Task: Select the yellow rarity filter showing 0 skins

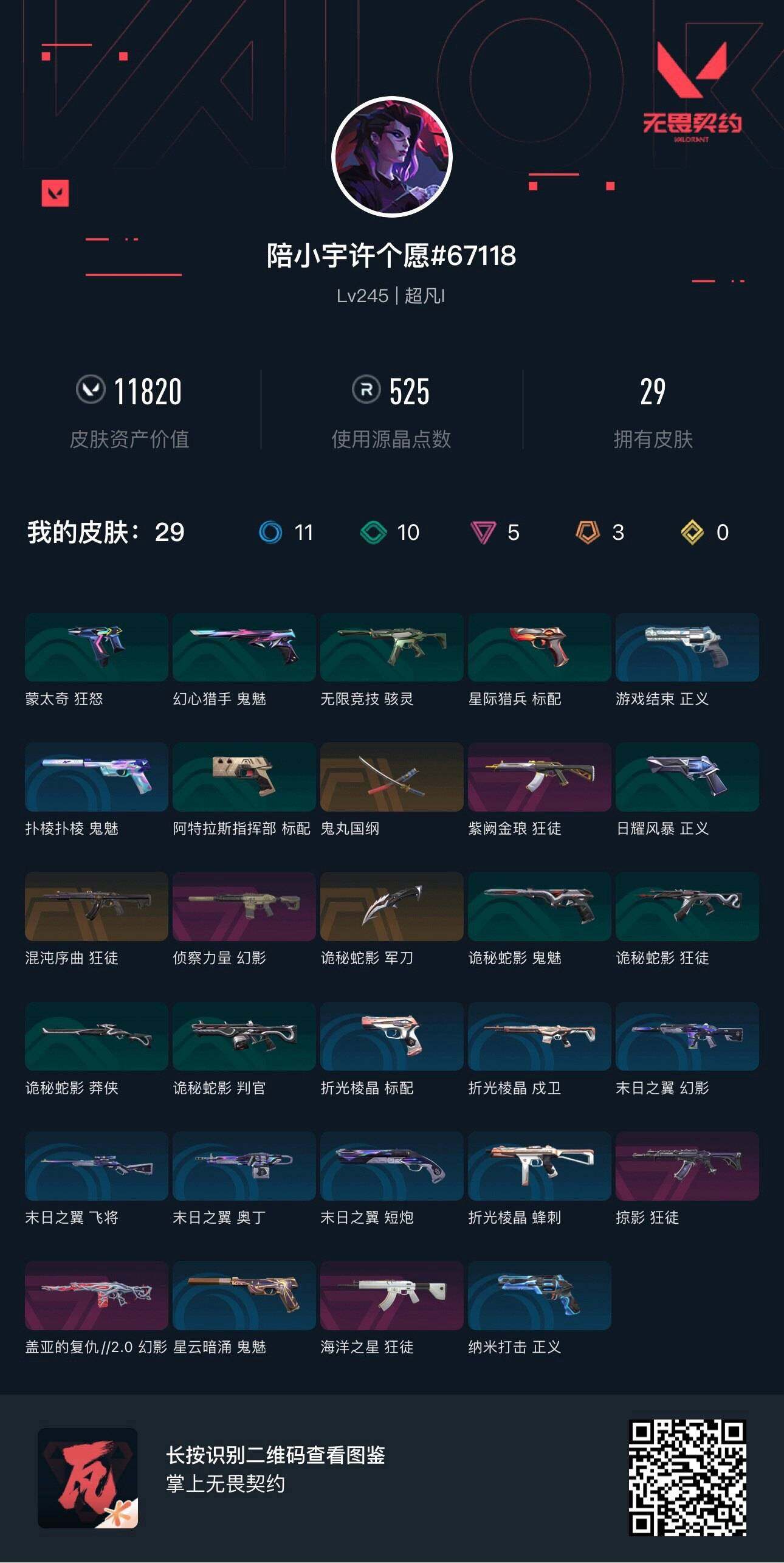Action: 693,532
